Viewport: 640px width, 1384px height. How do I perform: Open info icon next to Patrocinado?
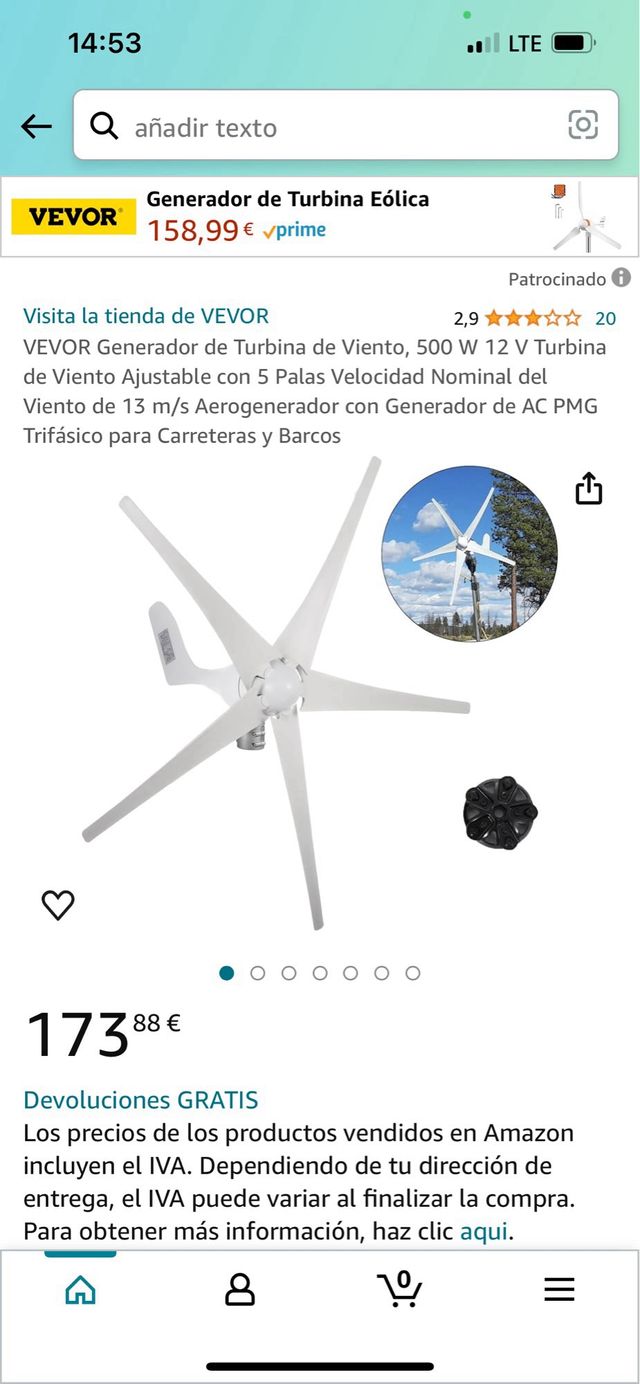pyautogui.click(x=622, y=278)
